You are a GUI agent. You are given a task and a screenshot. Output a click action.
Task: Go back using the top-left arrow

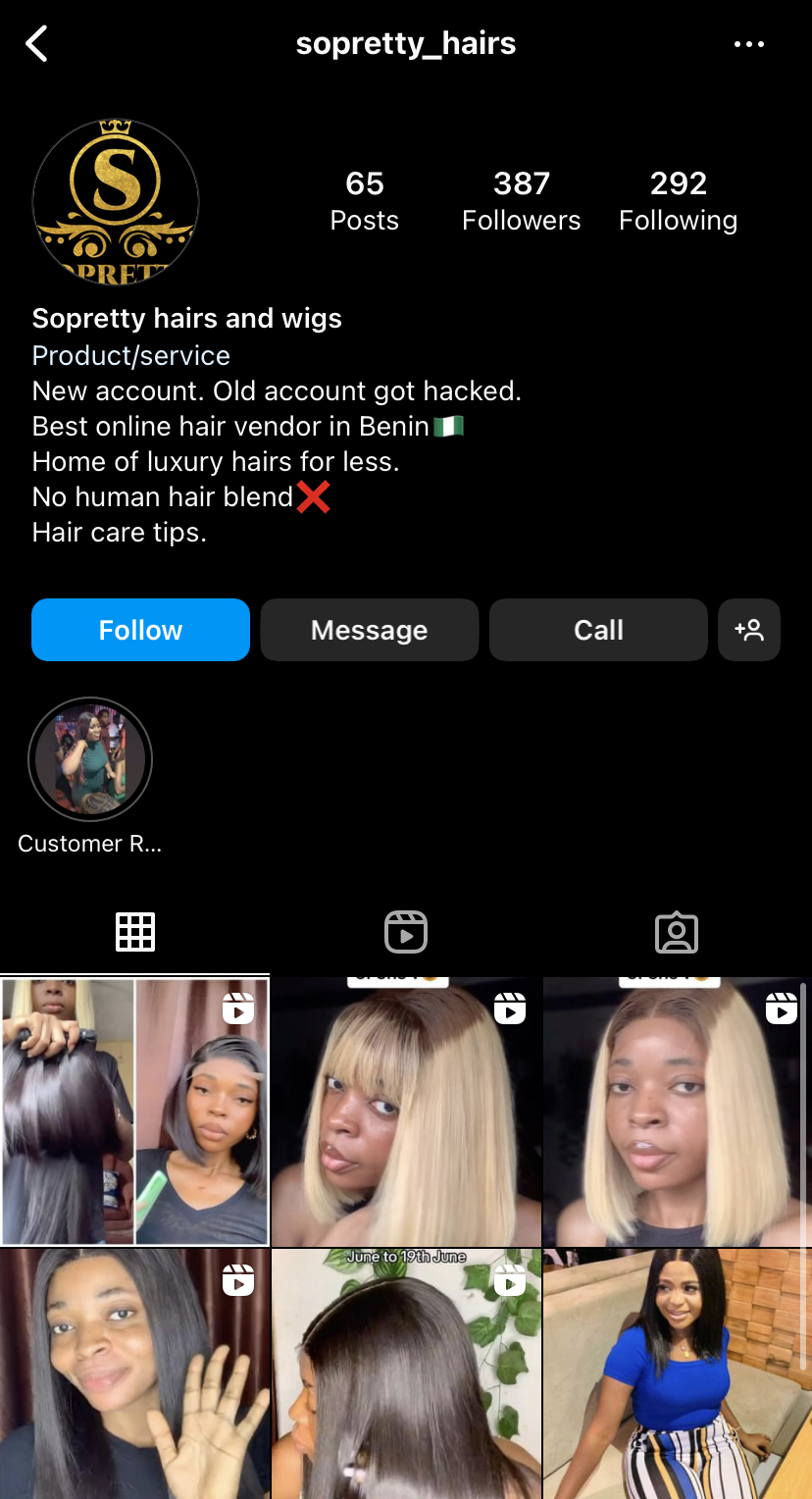pyautogui.click(x=37, y=44)
